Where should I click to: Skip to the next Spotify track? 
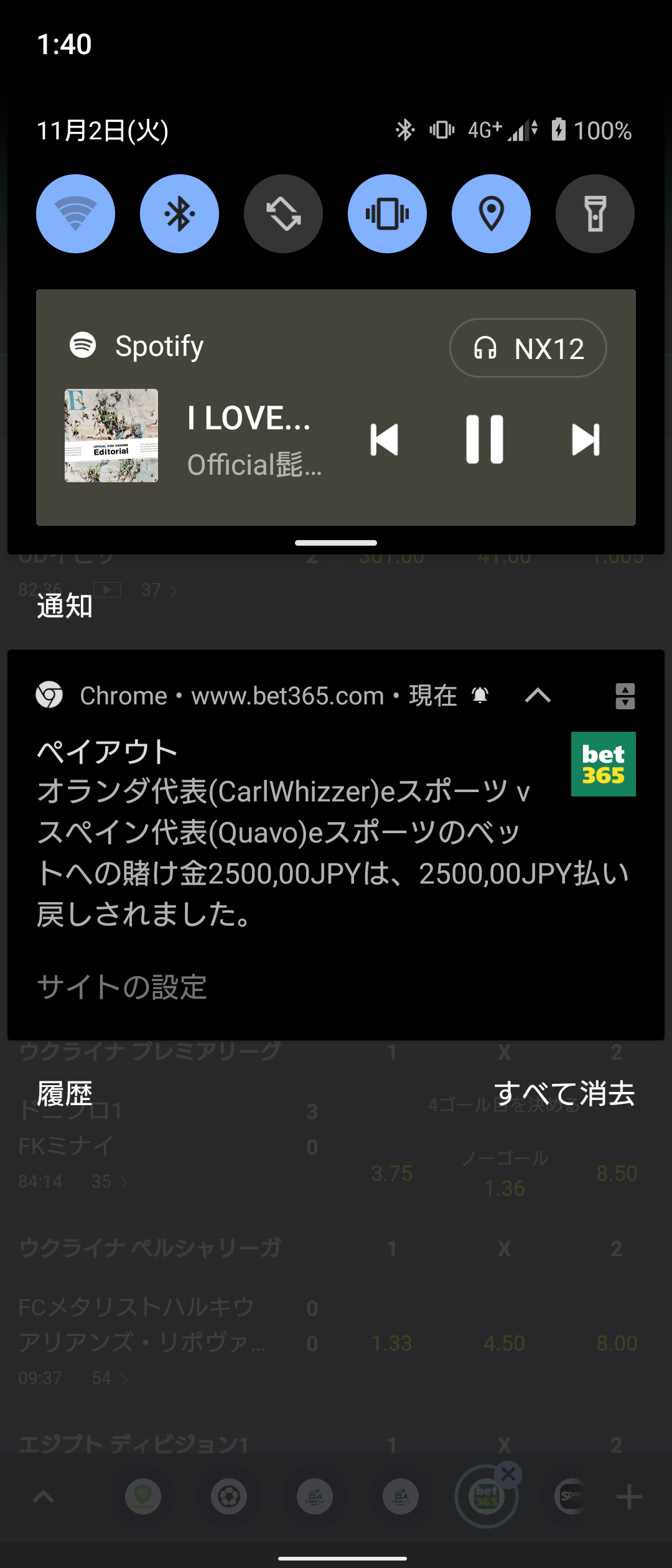click(x=586, y=440)
